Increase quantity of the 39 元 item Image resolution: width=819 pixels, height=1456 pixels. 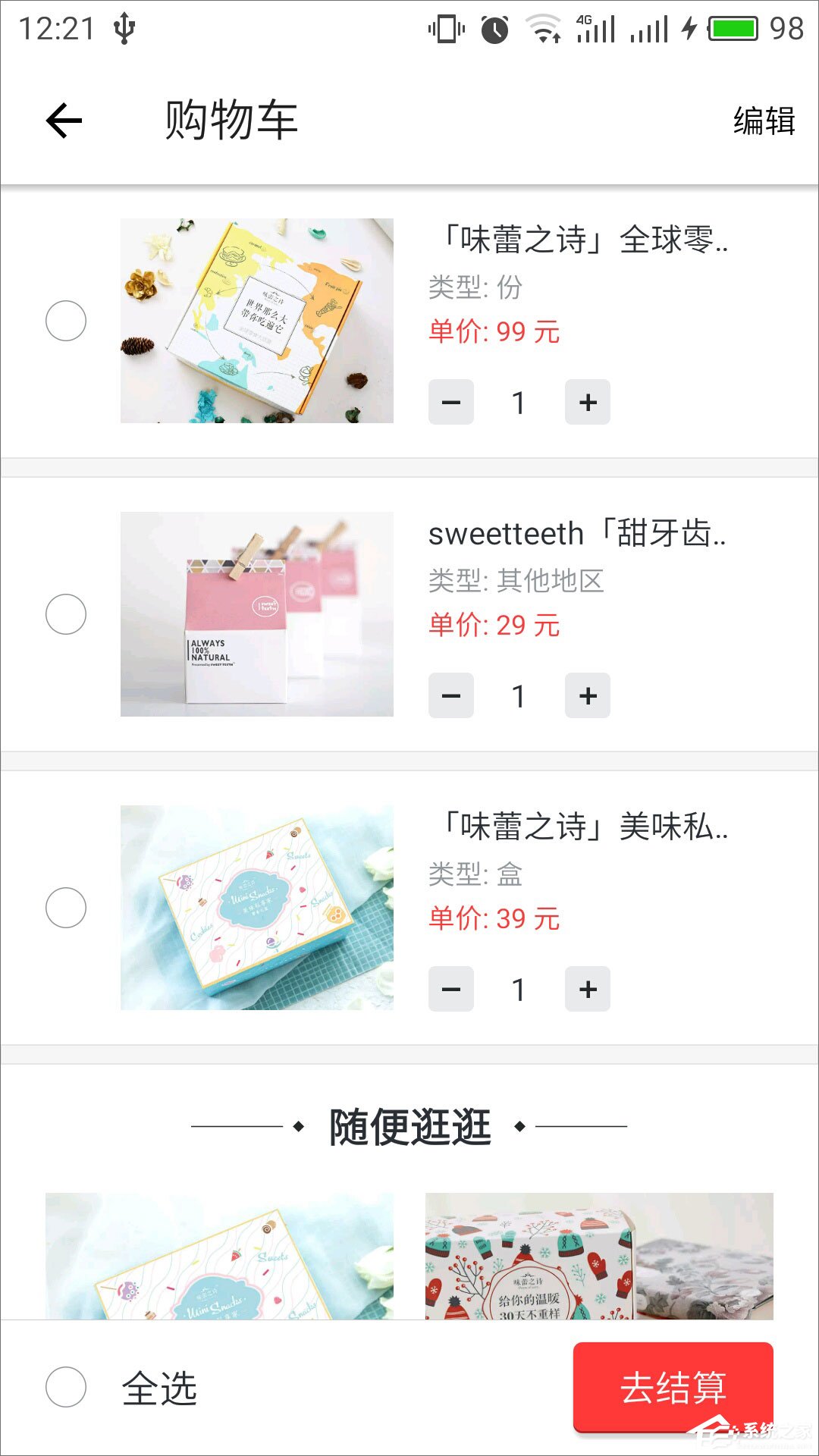tap(588, 989)
